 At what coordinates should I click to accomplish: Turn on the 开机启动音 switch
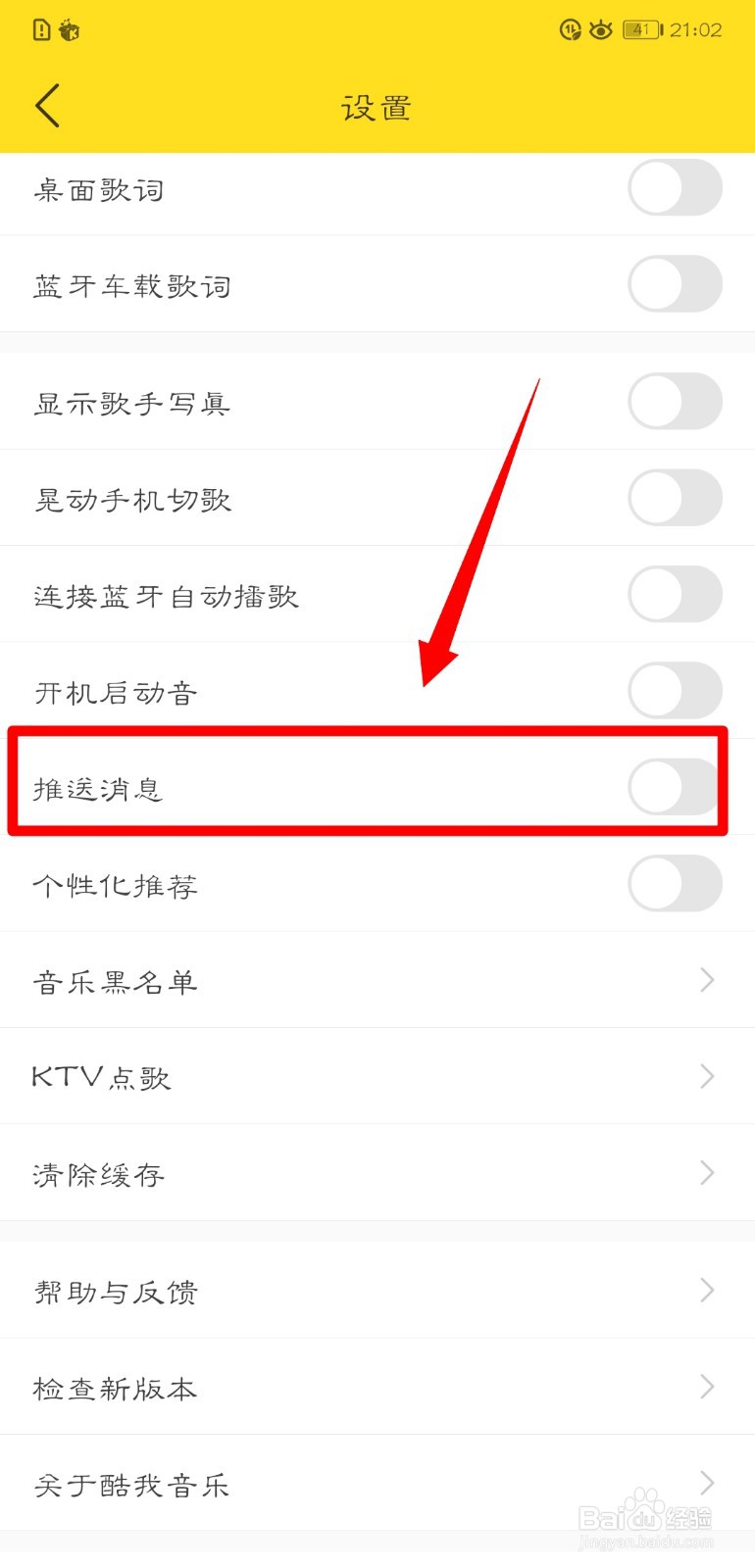(675, 690)
